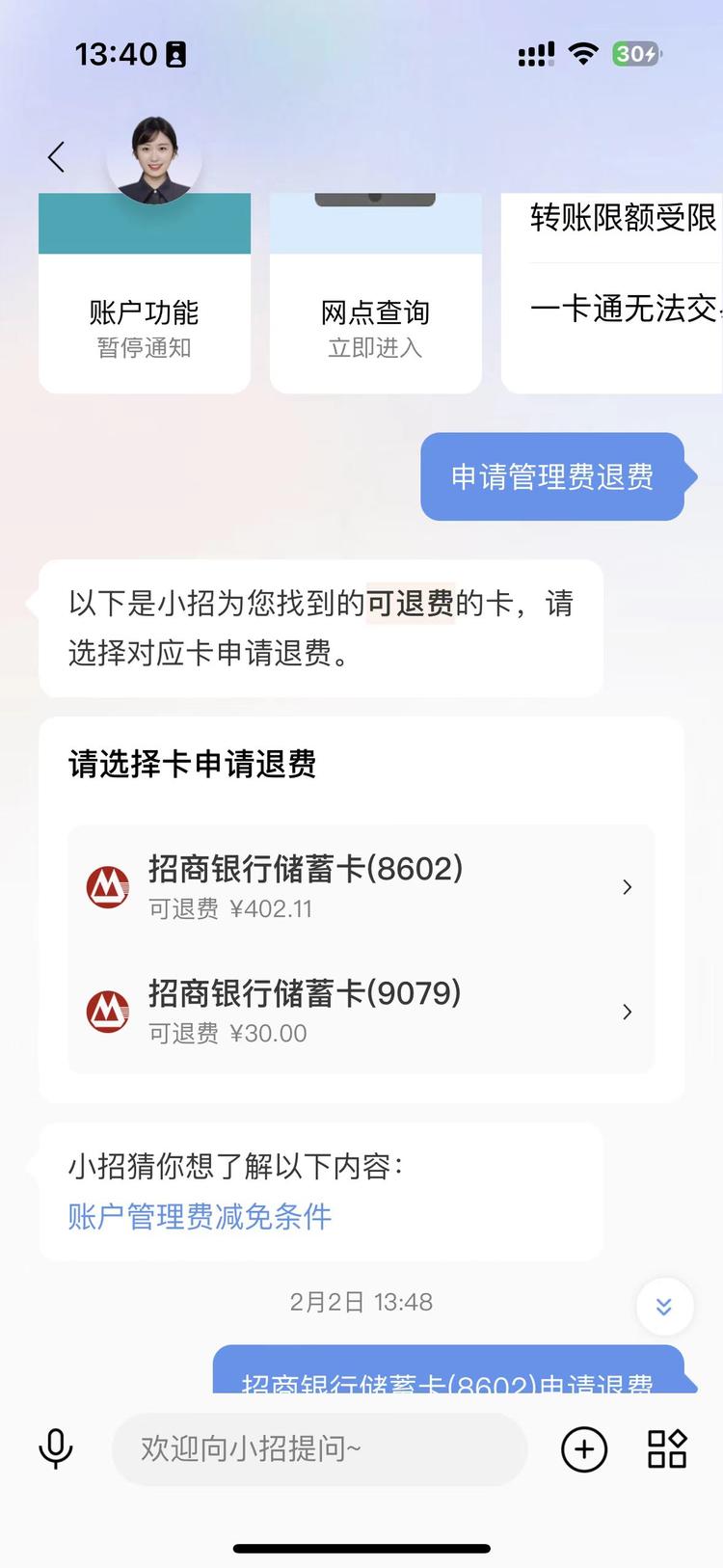Open the assistant avatar at the top
Image resolution: width=723 pixels, height=1568 pixels.
click(154, 159)
